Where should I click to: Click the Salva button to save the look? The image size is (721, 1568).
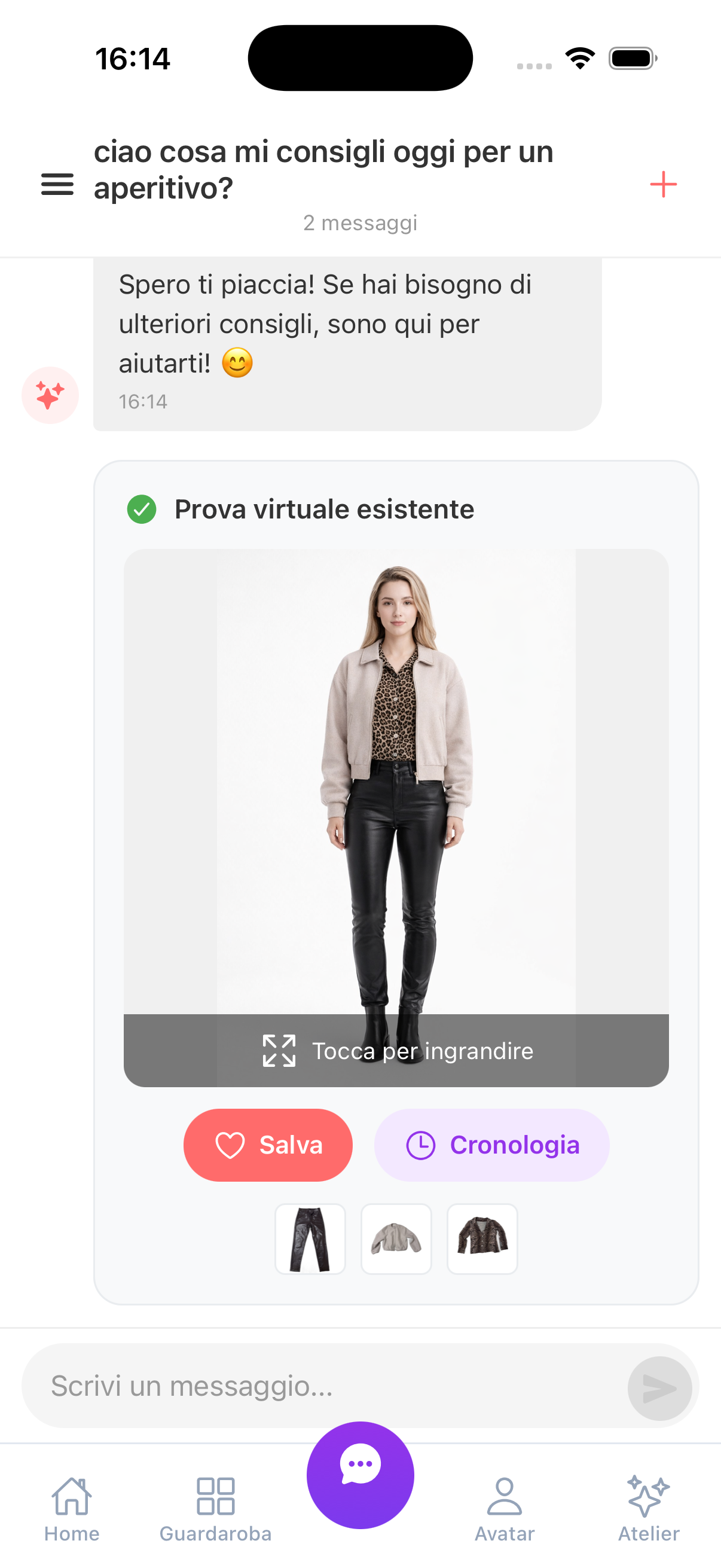coord(268,1145)
